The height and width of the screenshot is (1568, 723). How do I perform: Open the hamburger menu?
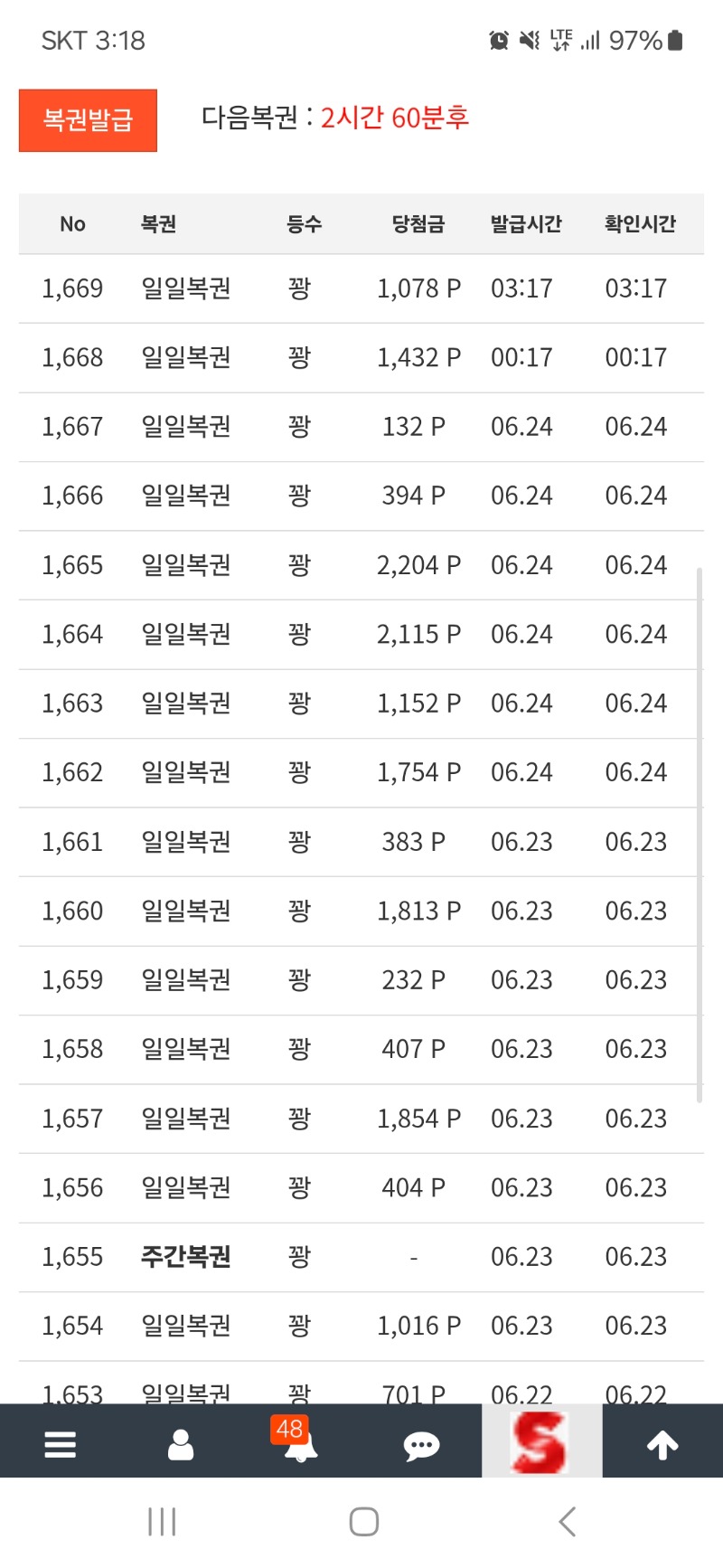(x=61, y=1444)
